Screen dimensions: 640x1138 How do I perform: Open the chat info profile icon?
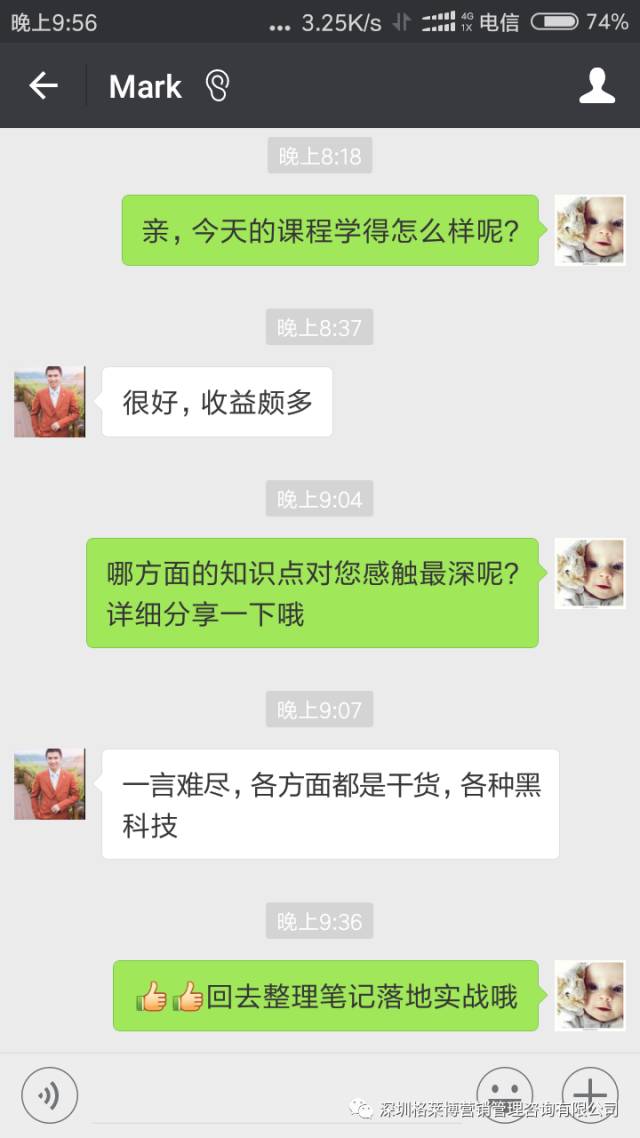pyautogui.click(x=597, y=86)
